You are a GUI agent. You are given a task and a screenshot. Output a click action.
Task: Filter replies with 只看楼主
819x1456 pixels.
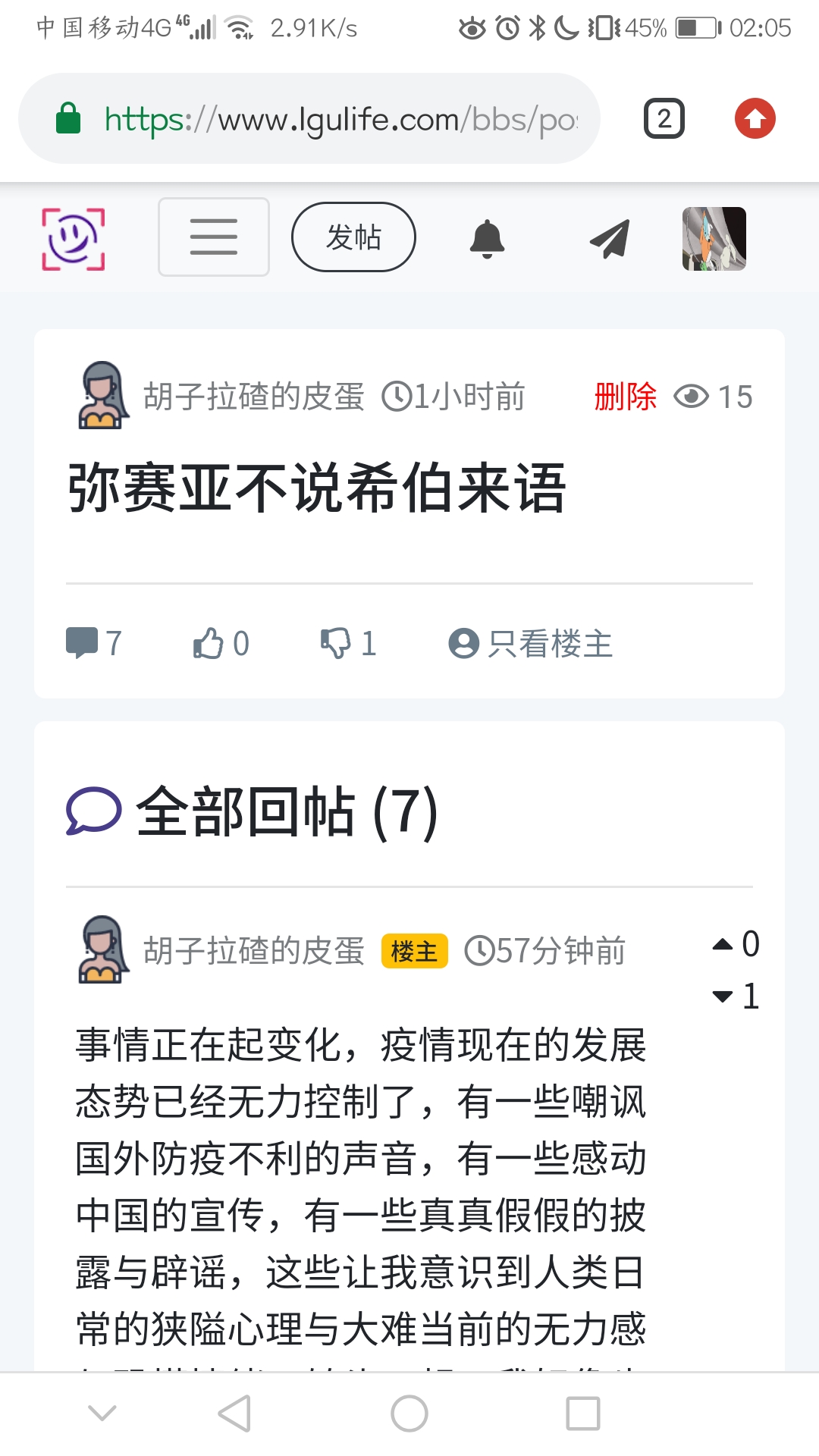point(531,644)
